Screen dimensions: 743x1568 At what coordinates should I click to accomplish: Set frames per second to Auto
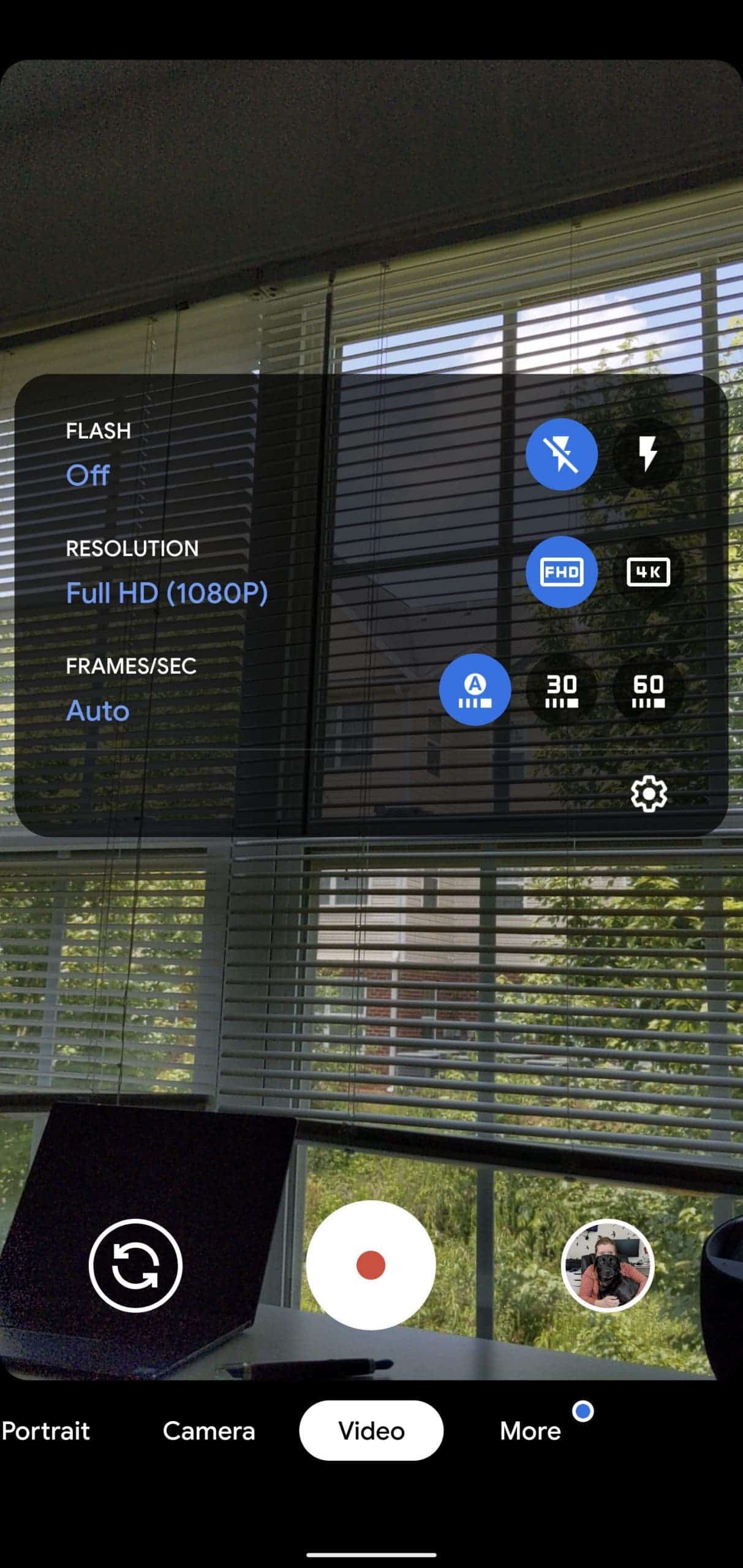[x=475, y=689]
